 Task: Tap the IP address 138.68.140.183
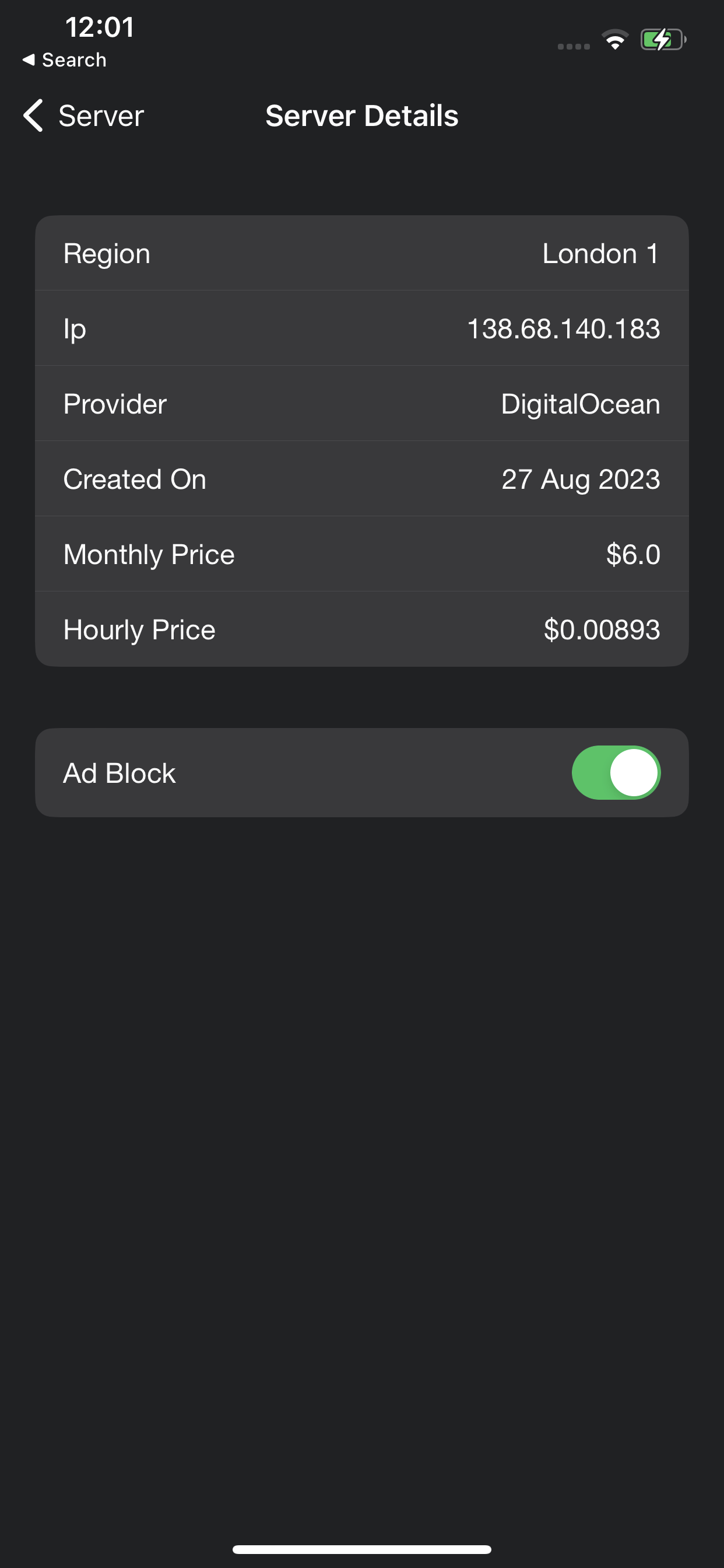point(564,328)
